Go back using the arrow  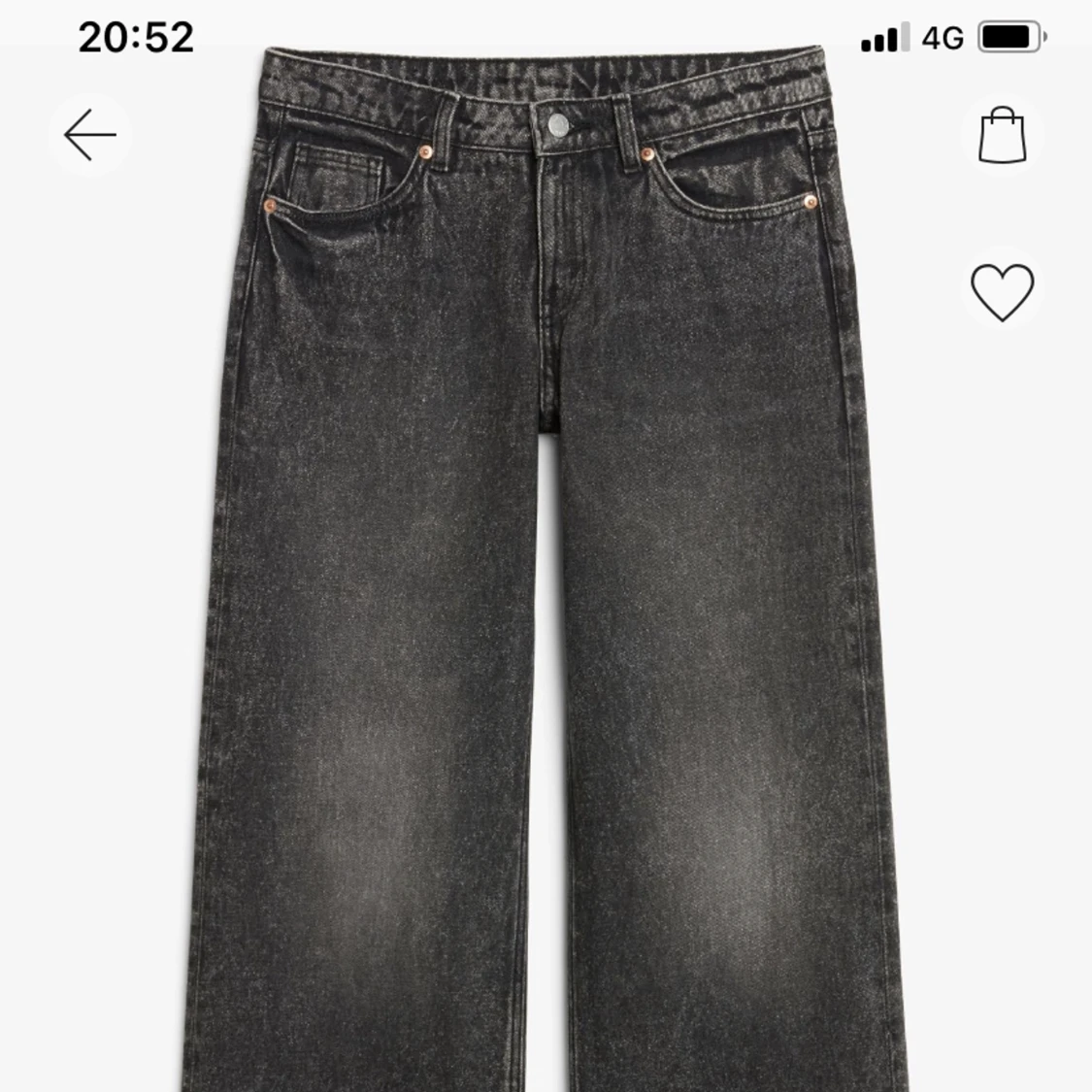tap(90, 135)
